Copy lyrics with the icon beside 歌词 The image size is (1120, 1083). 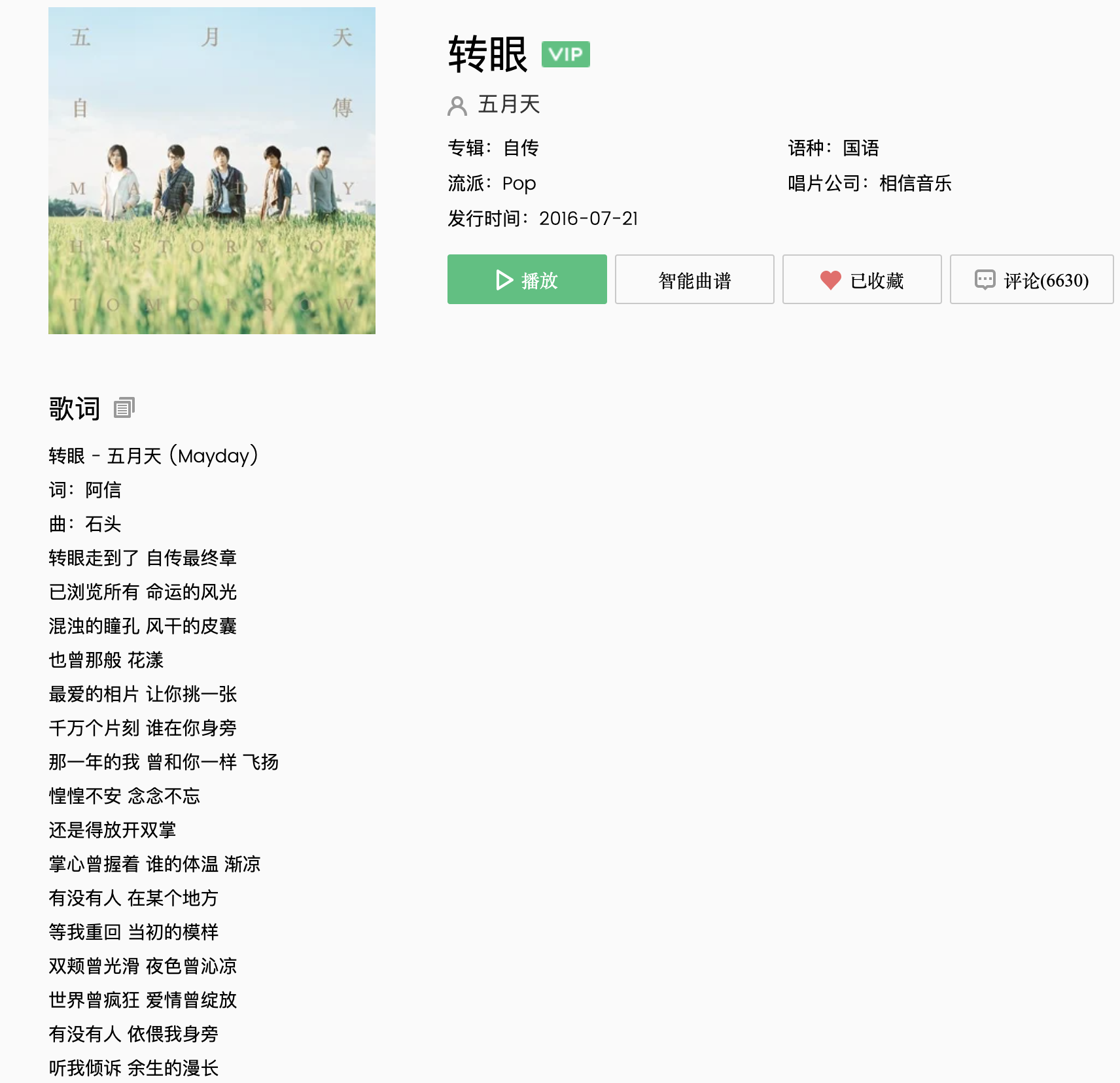pos(124,408)
